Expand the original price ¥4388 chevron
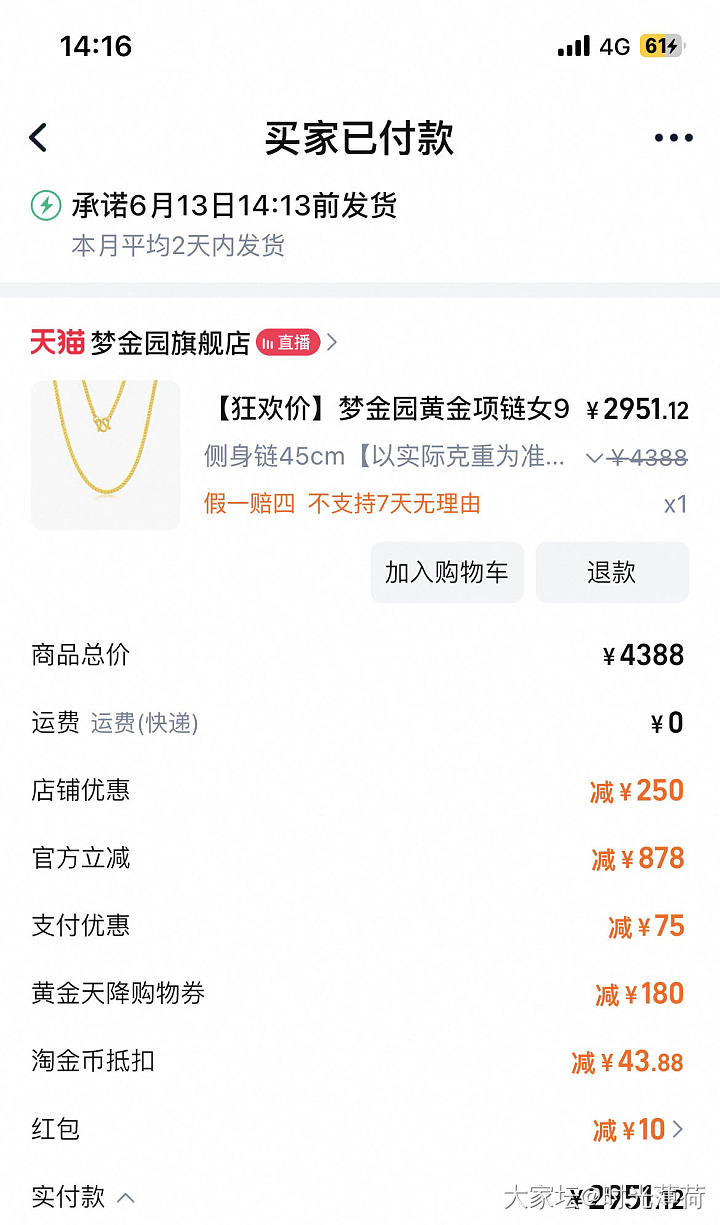 [x=594, y=458]
